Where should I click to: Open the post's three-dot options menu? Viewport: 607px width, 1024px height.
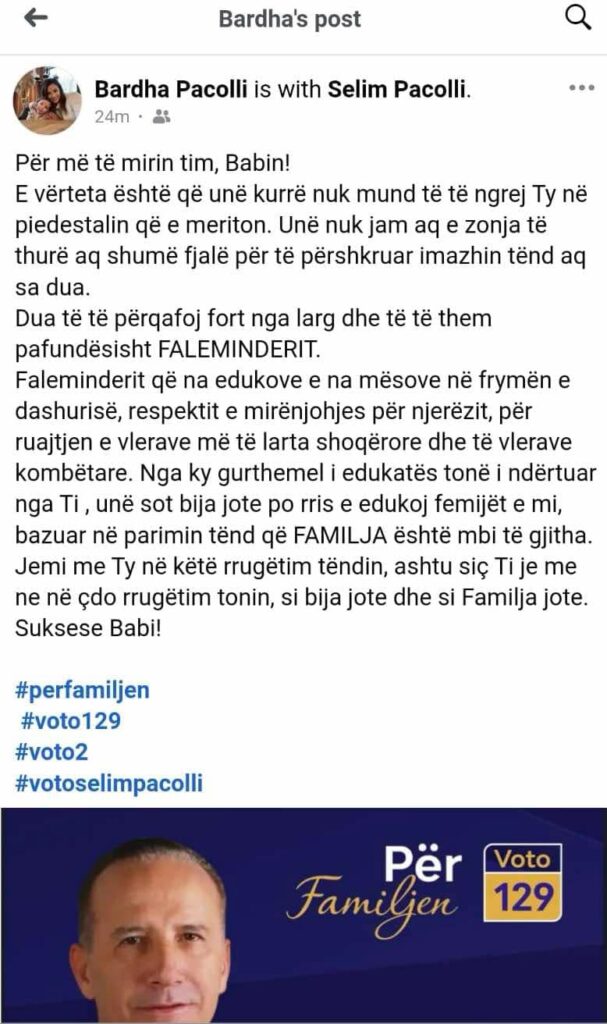point(581,89)
